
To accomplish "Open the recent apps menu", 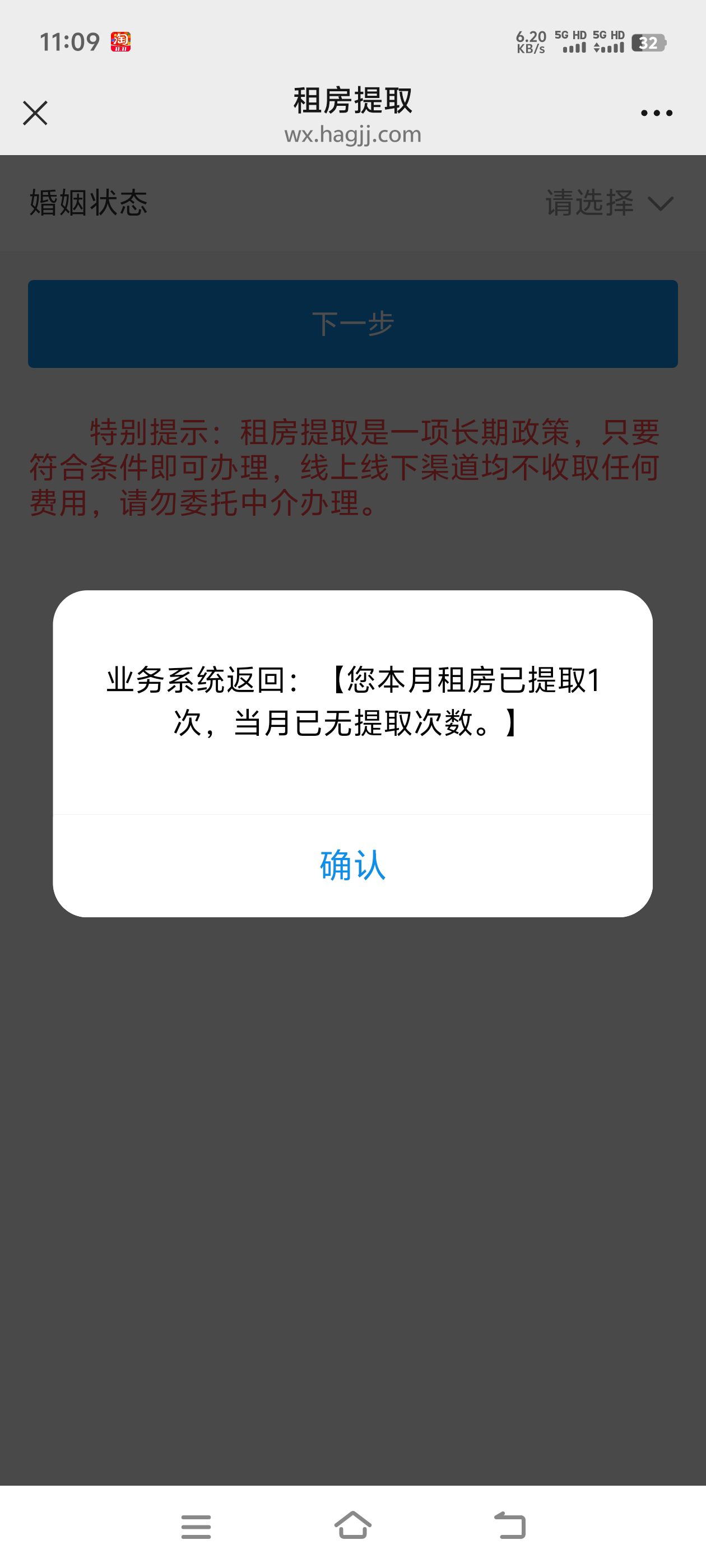I will click(x=196, y=1527).
